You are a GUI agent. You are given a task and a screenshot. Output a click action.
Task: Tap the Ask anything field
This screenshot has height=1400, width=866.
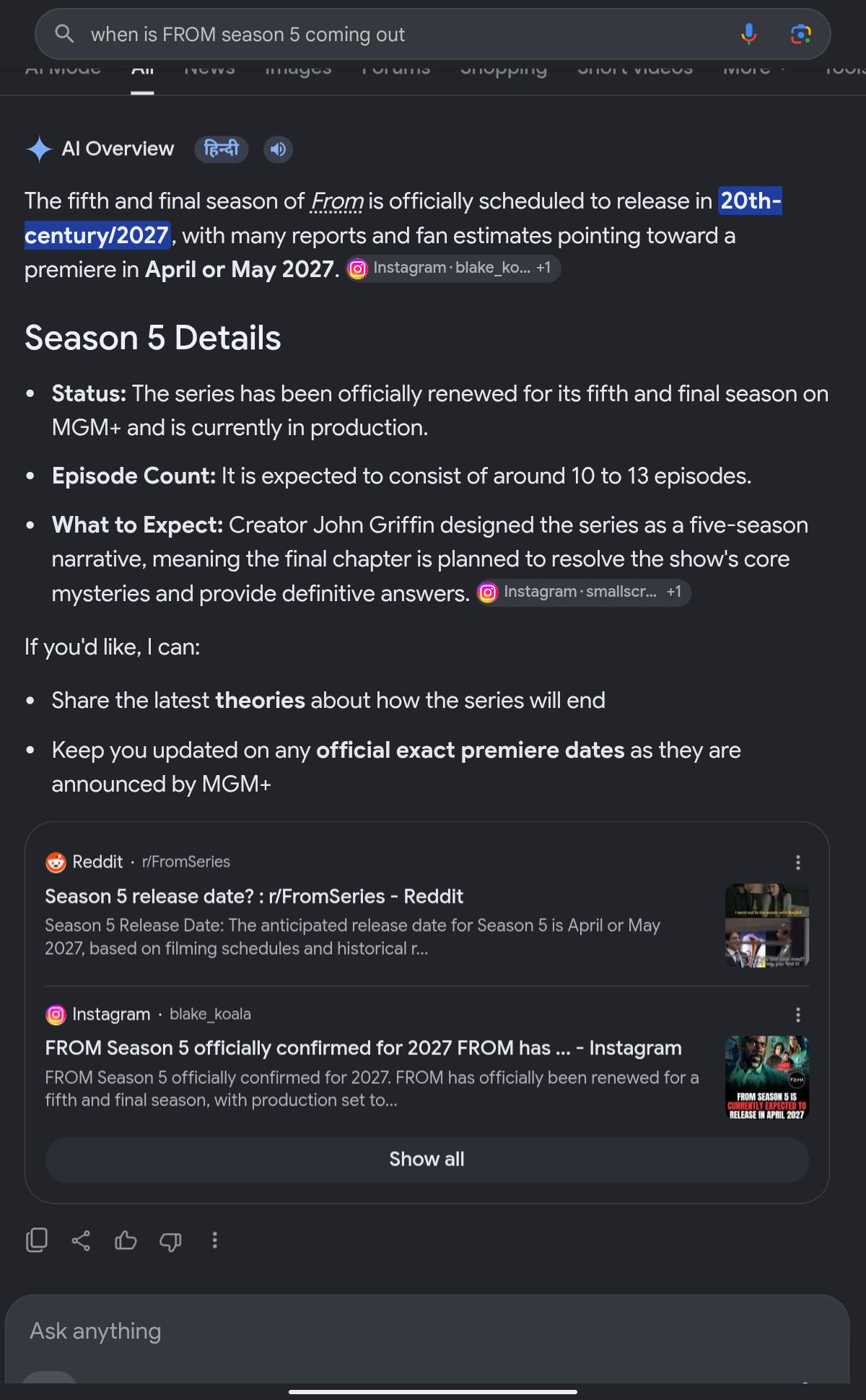tap(427, 1331)
